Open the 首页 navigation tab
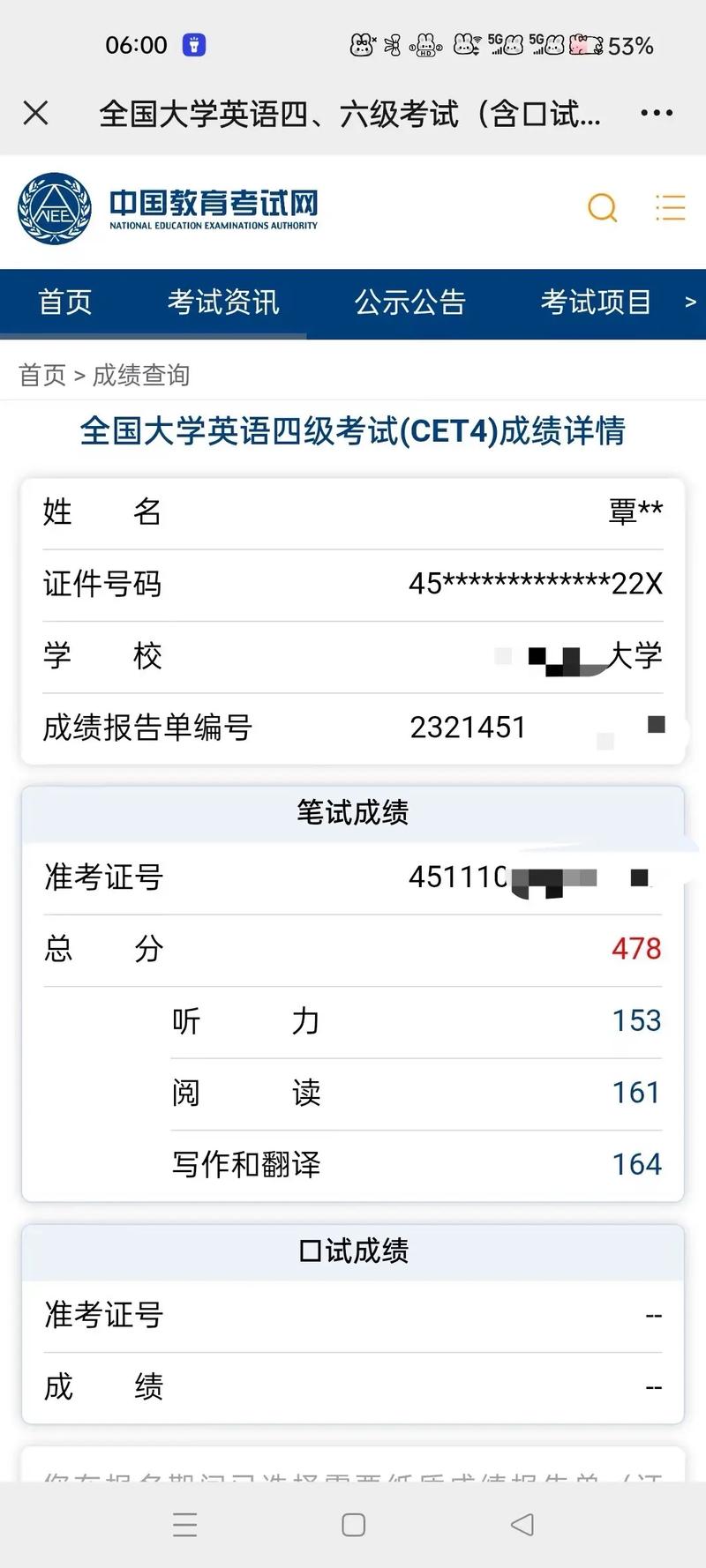The height and width of the screenshot is (1568, 706). point(63,302)
